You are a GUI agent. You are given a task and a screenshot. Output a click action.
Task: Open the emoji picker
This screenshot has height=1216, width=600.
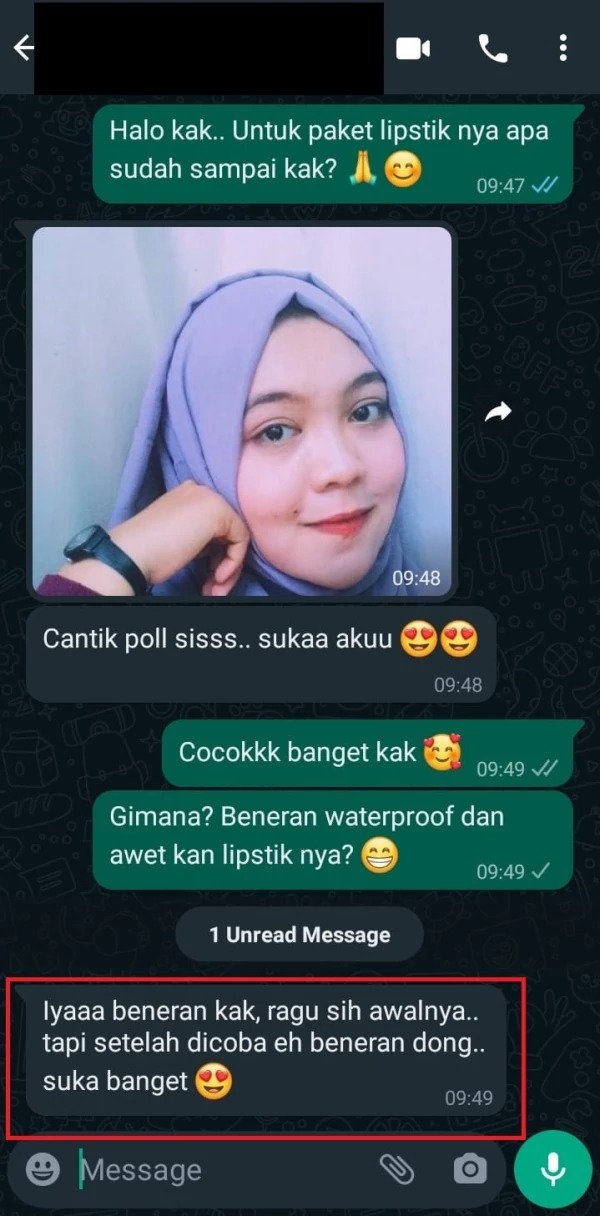[43, 1169]
